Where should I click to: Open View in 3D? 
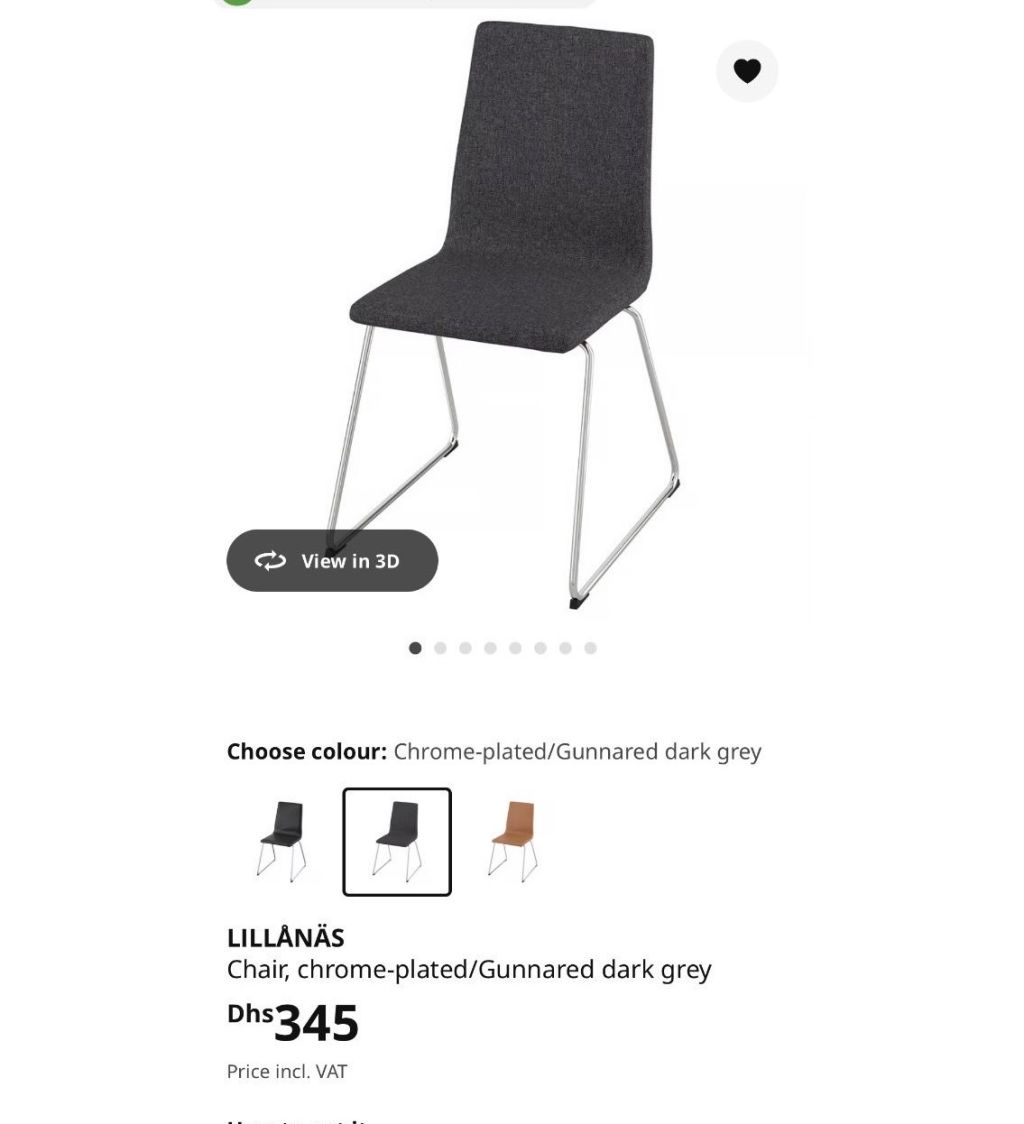click(332, 561)
